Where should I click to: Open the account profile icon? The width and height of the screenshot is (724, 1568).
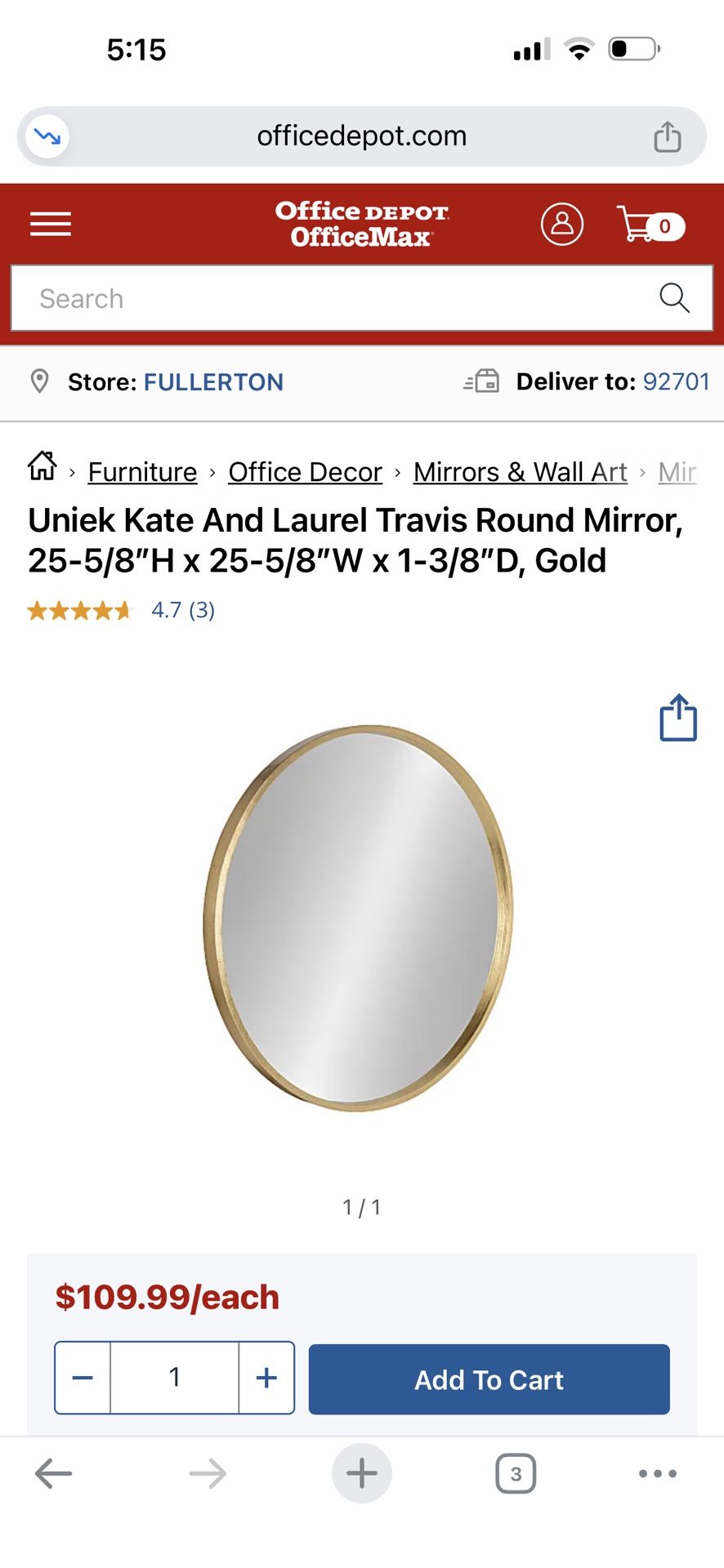[x=562, y=224]
